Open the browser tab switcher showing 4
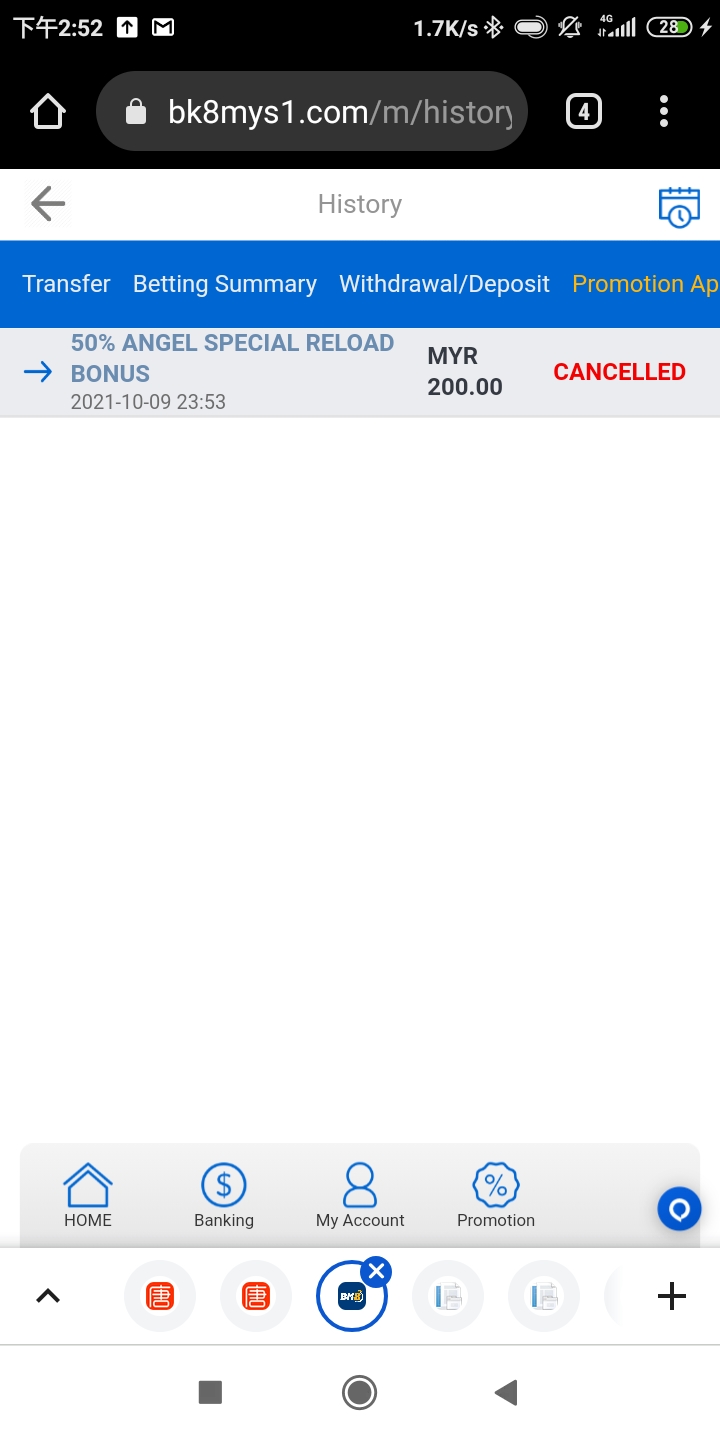Viewport: 720px width, 1440px height. [x=584, y=112]
